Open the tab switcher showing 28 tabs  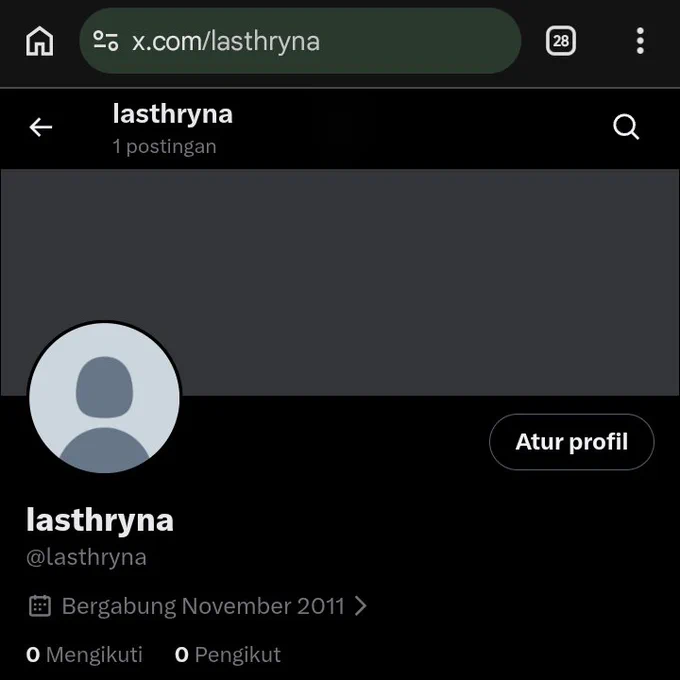(x=560, y=41)
